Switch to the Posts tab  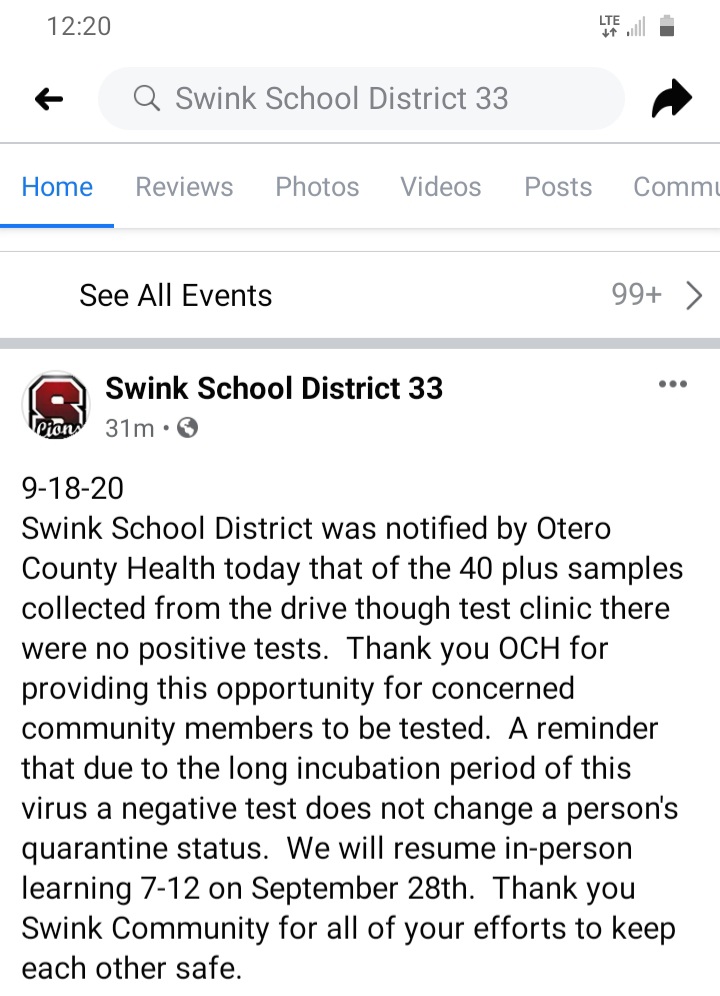pyautogui.click(x=557, y=187)
